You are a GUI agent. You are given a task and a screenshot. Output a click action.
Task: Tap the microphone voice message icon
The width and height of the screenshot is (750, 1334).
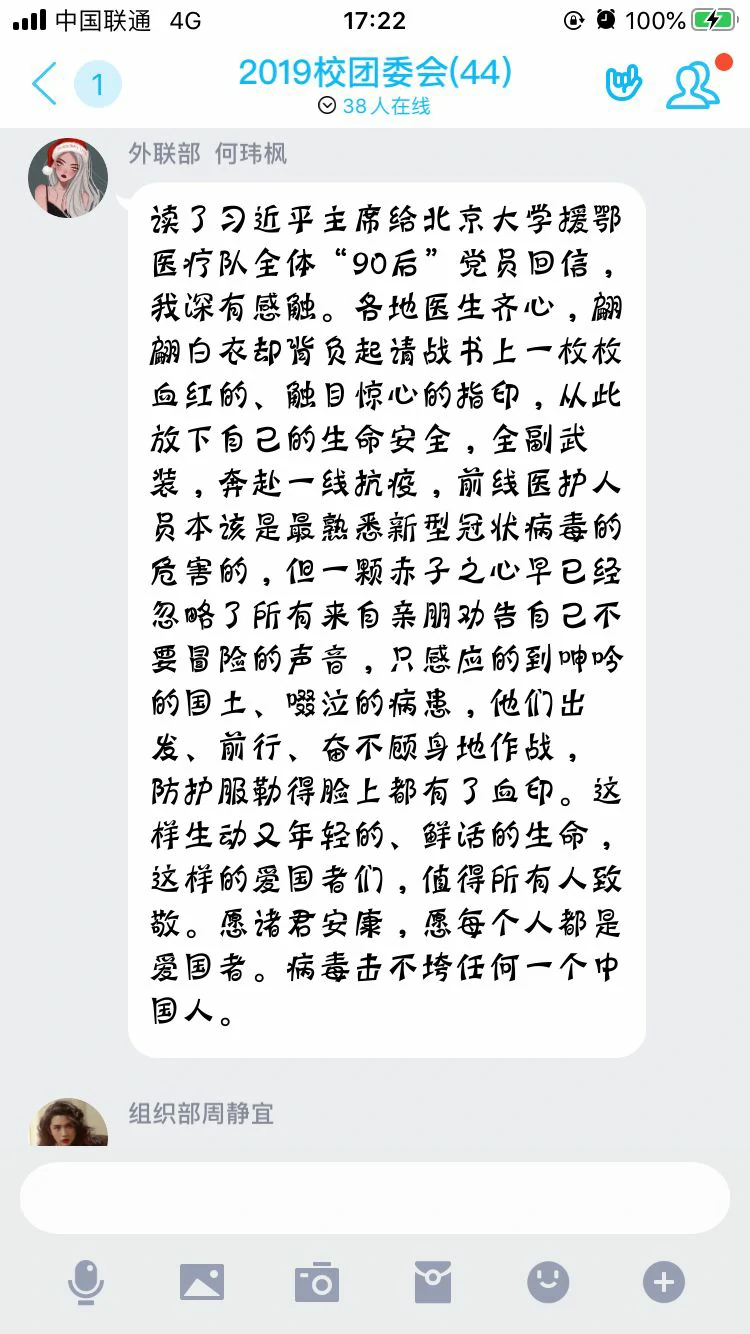coord(86,1282)
